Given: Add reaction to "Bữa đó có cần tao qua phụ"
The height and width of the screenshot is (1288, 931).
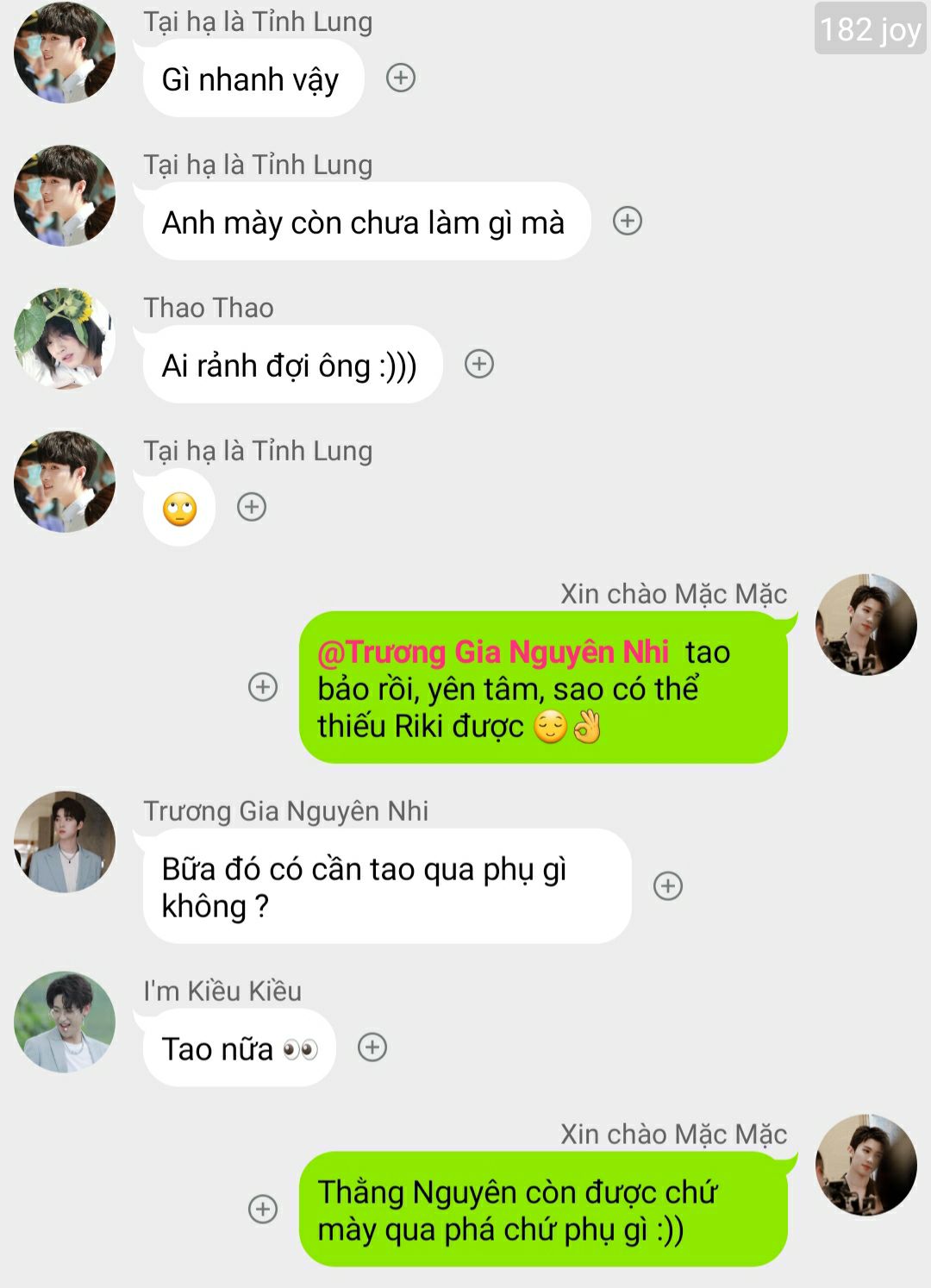Looking at the screenshot, I should (x=668, y=885).
